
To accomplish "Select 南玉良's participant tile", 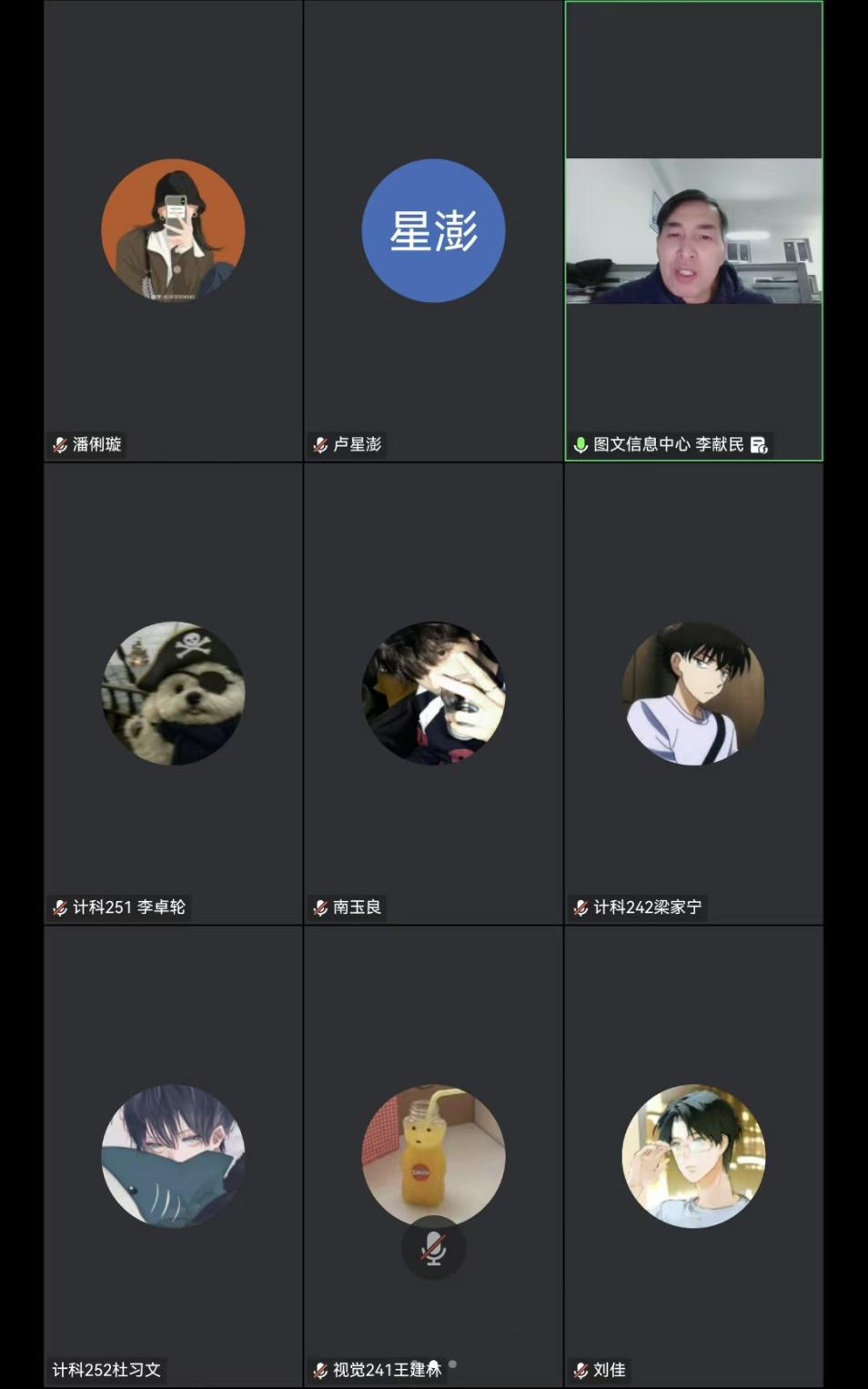I will (x=433, y=694).
